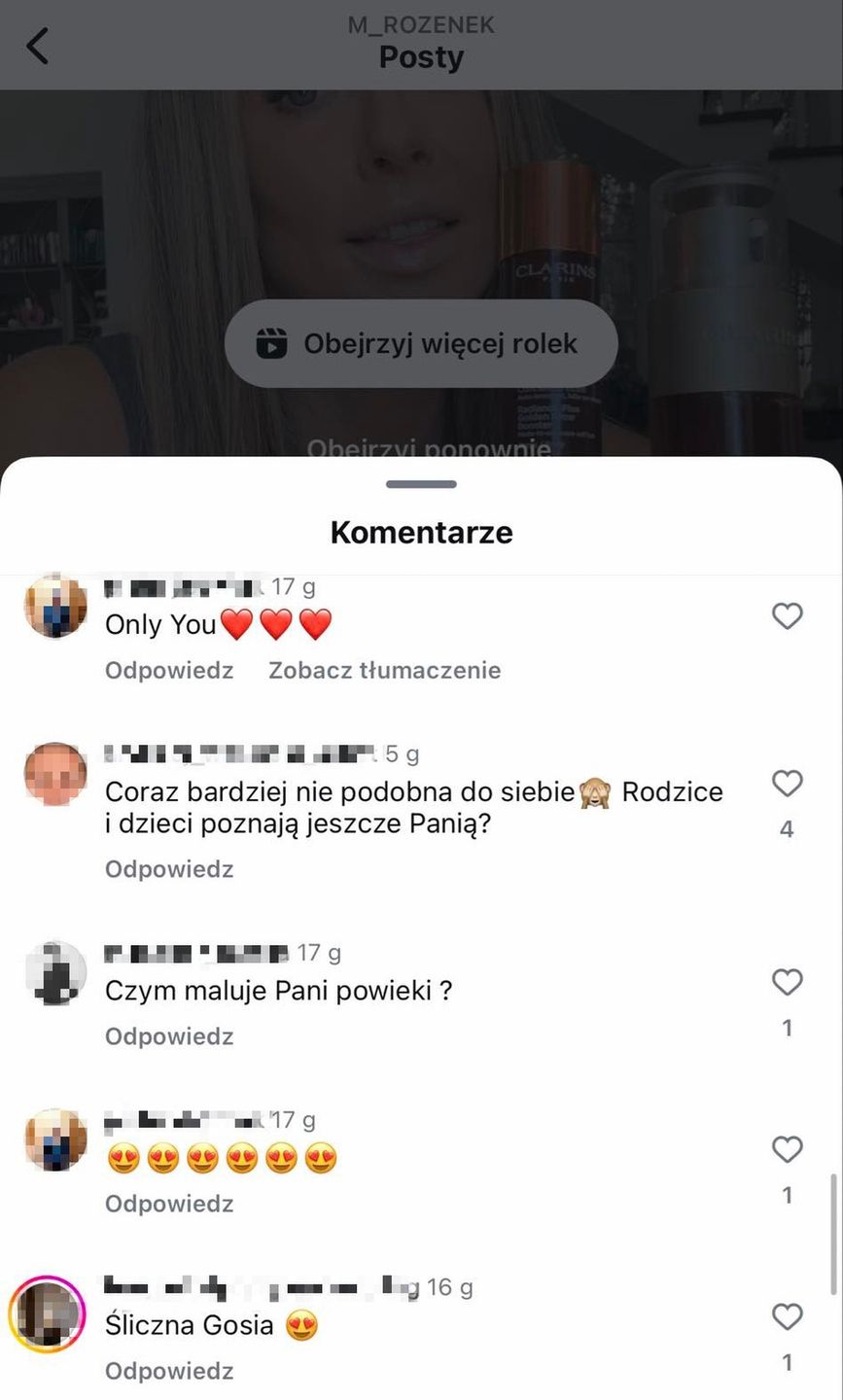Tap Zobacz tłumaczenie under 'Only You'
843x1400 pixels.
(384, 670)
